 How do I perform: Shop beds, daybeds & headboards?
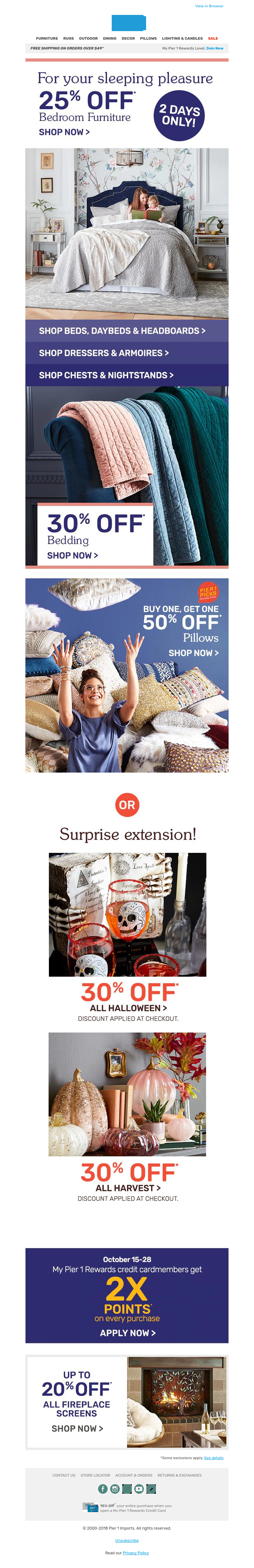pyautogui.click(x=122, y=331)
